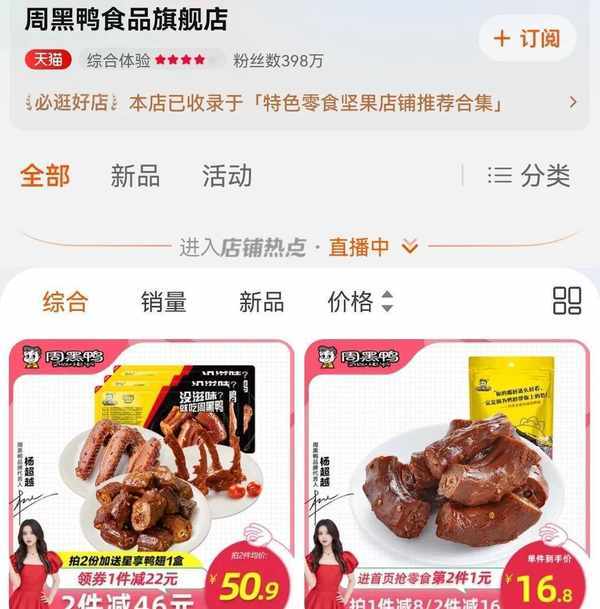The width and height of the screenshot is (600, 609).
Task: Sort products by 销量
Action: click(x=163, y=301)
